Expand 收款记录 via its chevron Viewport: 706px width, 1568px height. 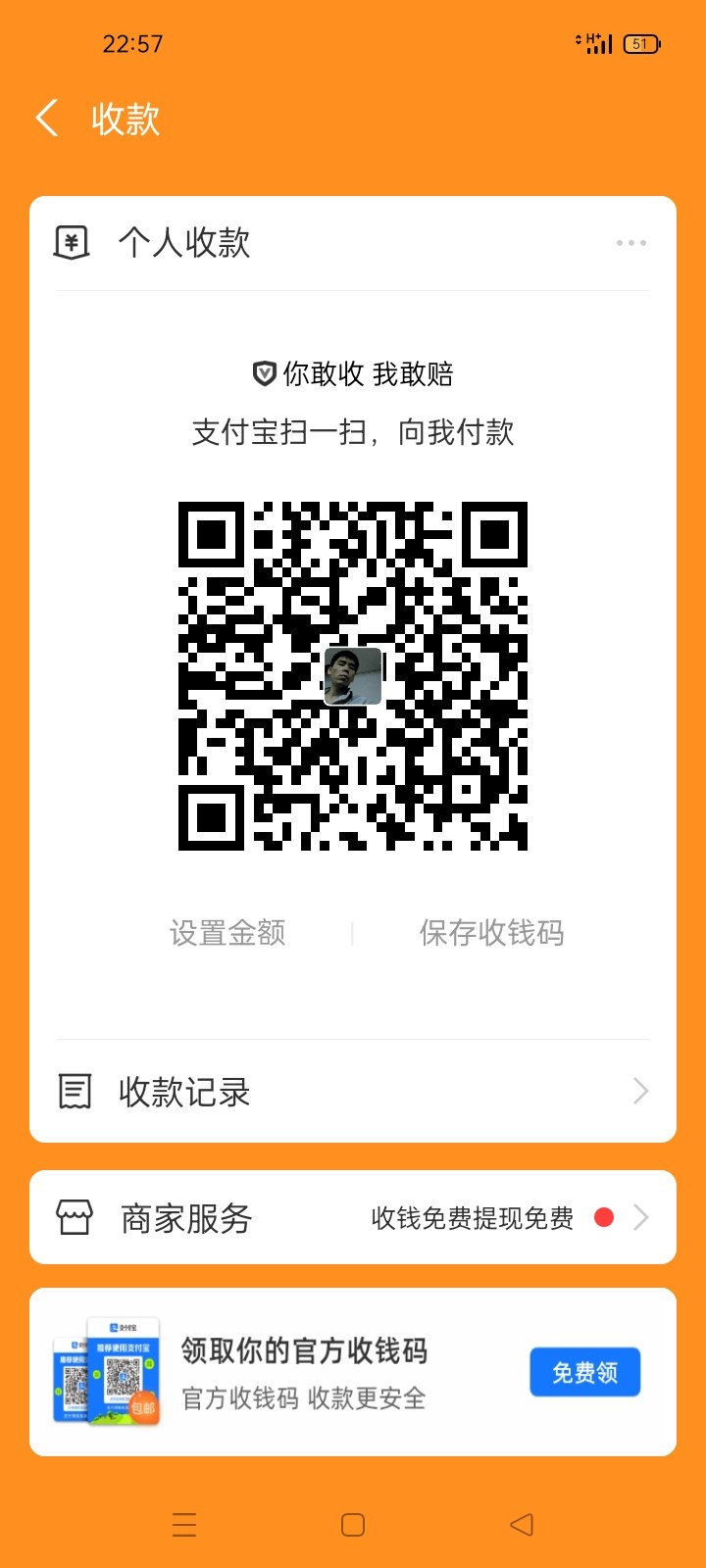(x=639, y=1091)
